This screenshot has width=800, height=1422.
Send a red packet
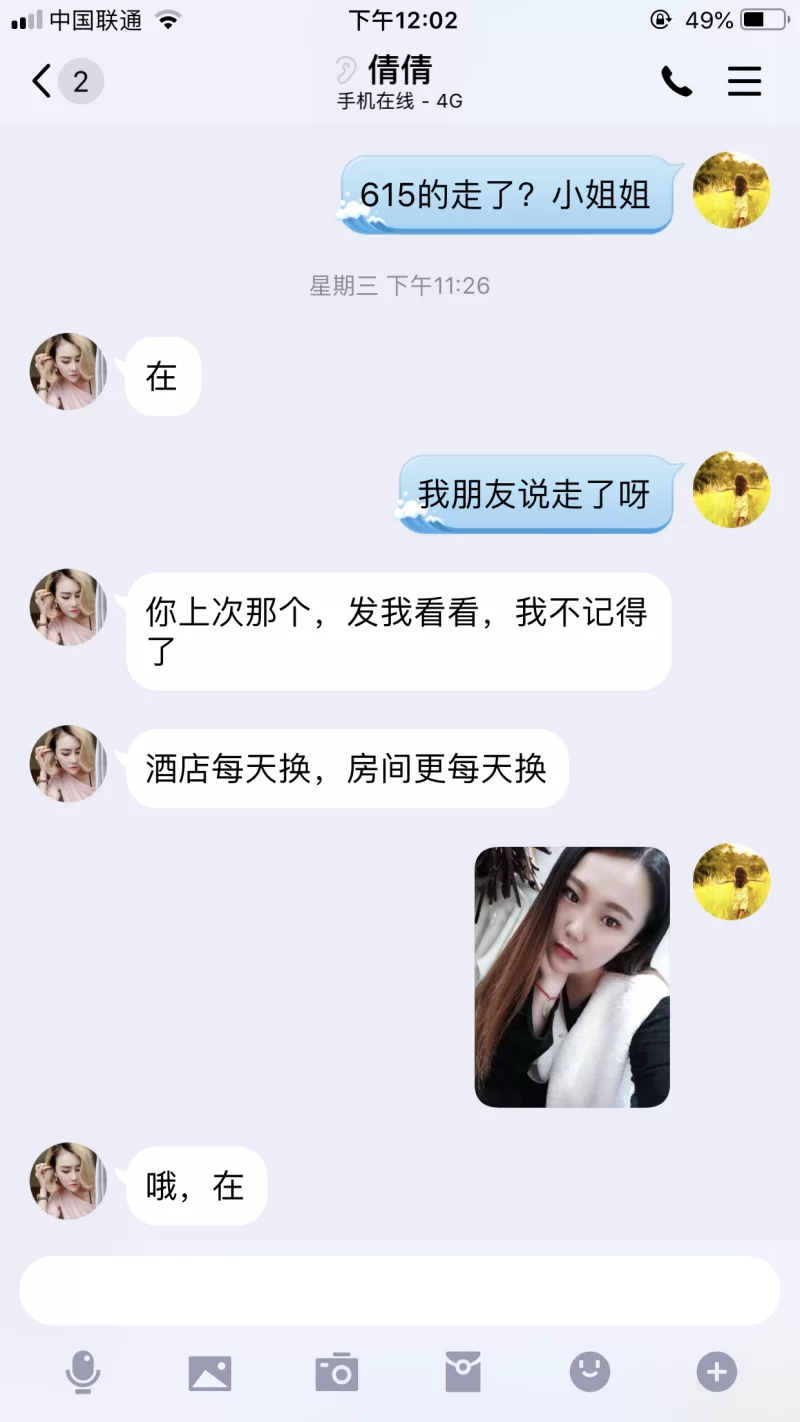tap(463, 1372)
